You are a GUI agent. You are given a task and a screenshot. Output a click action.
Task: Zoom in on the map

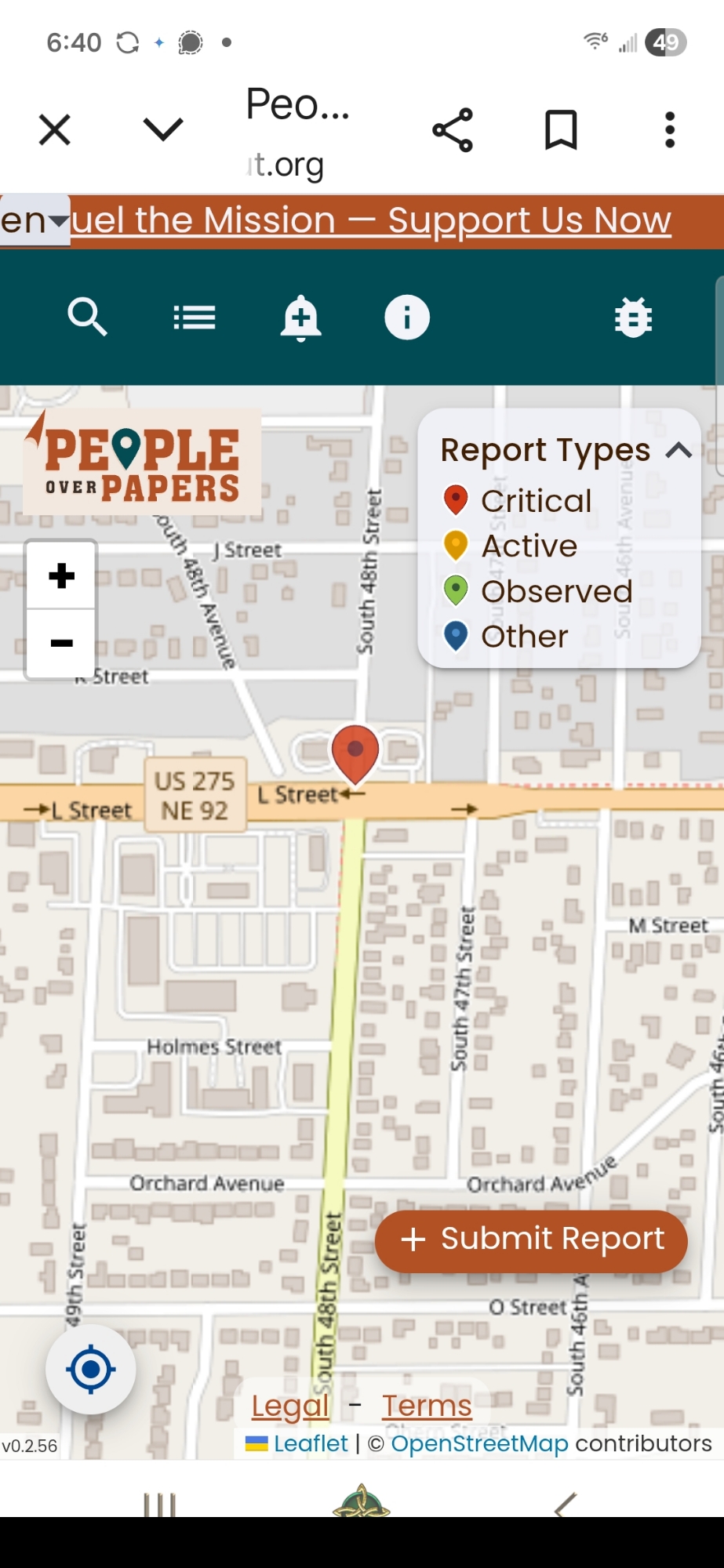click(61, 576)
